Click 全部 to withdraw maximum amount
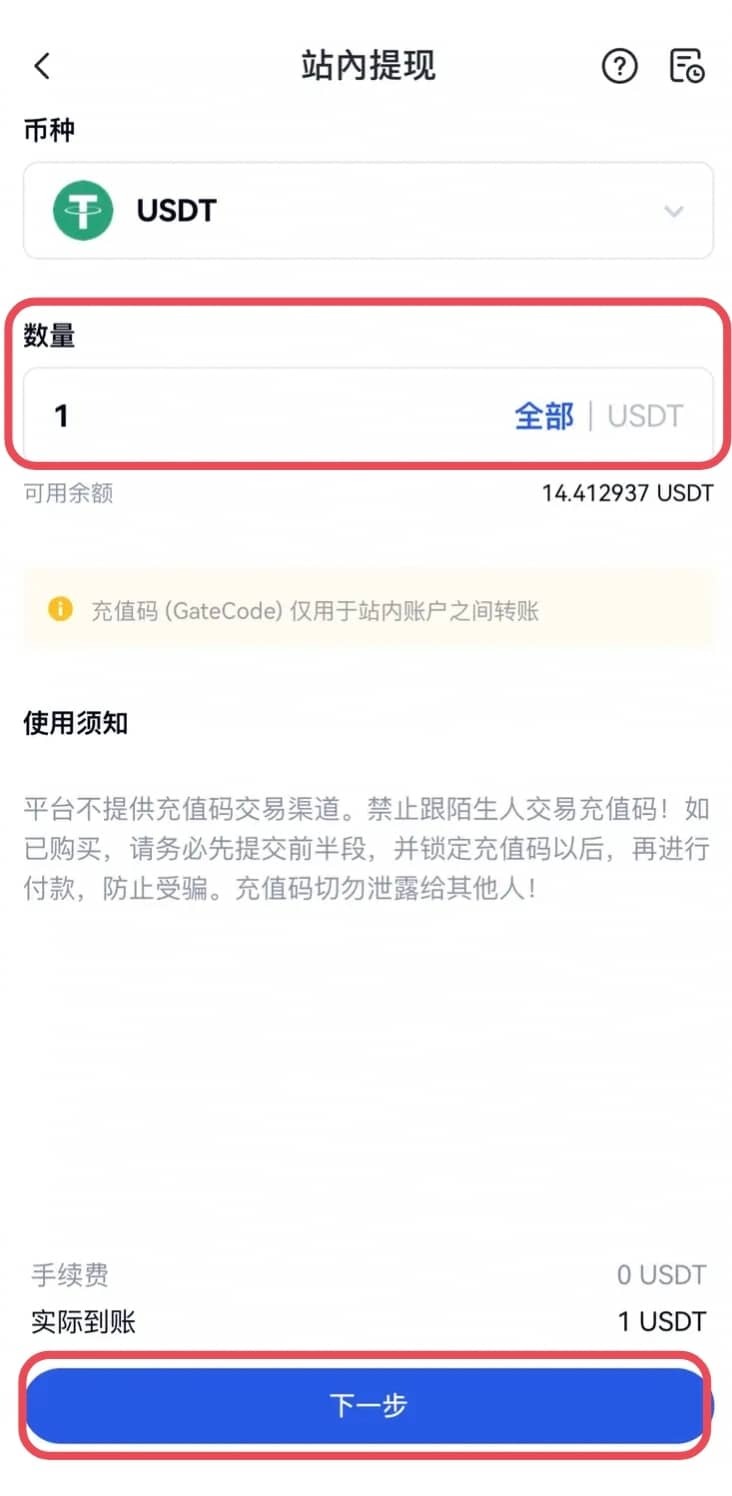 point(543,416)
